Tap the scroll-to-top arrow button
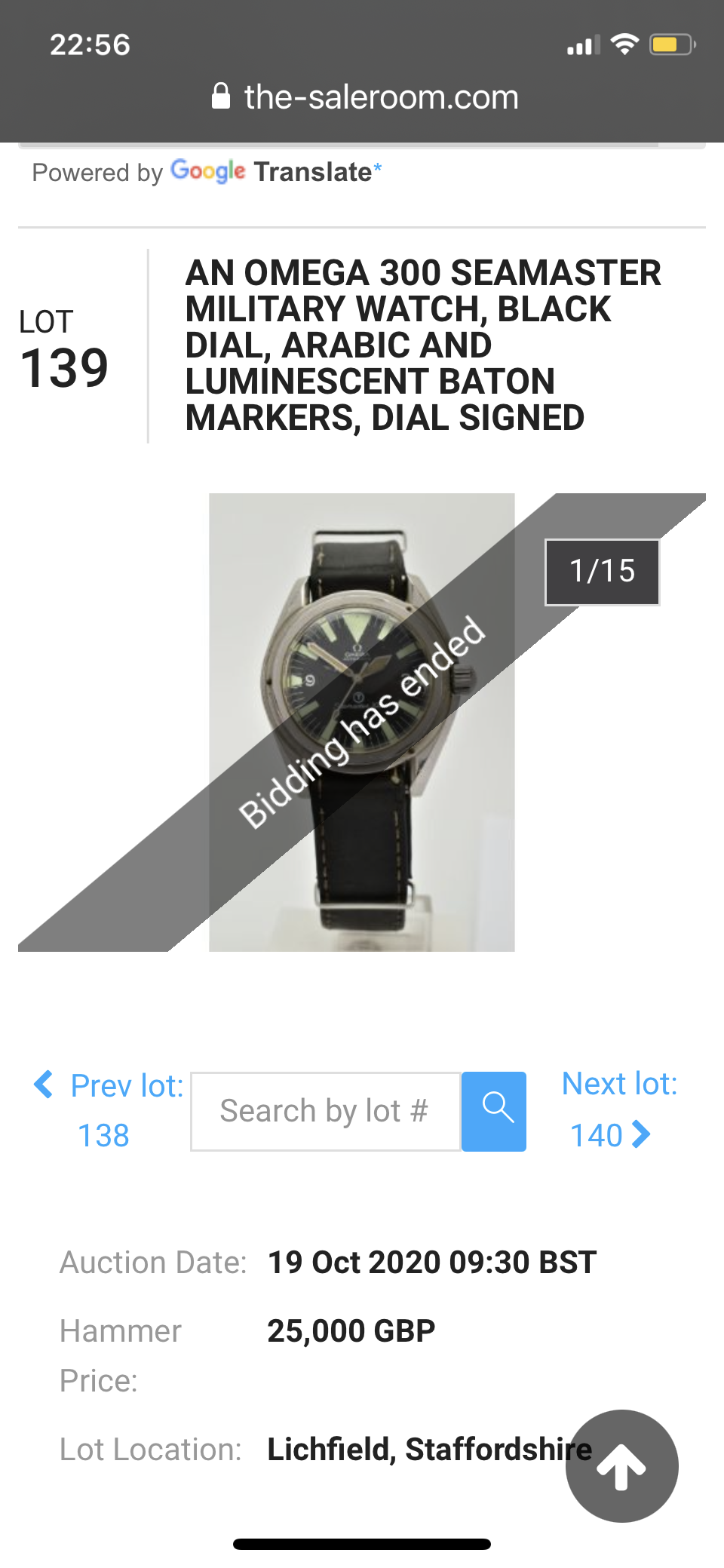Image resolution: width=724 pixels, height=1568 pixels. click(621, 1465)
